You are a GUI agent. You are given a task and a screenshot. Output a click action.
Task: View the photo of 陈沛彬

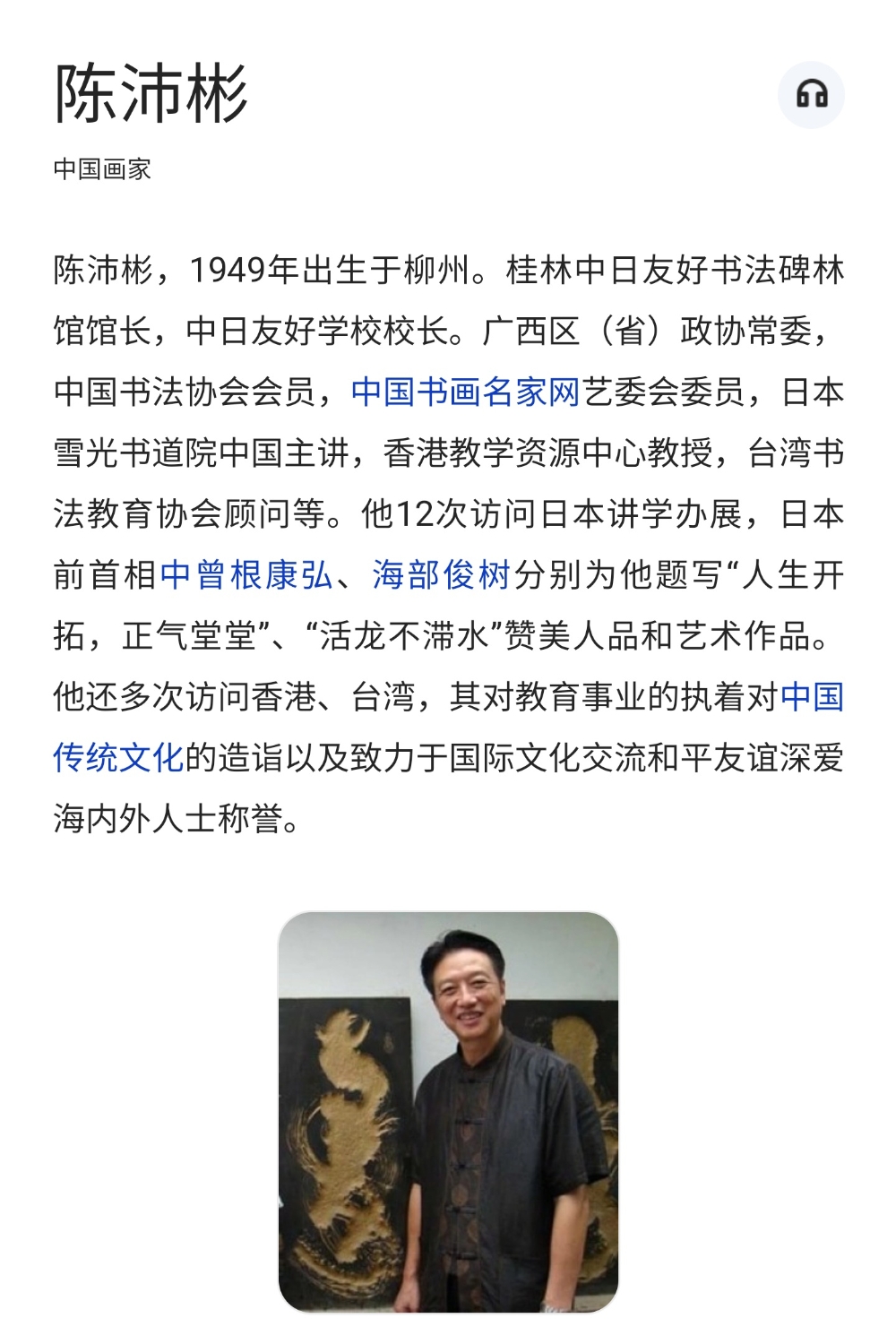(x=448, y=1111)
